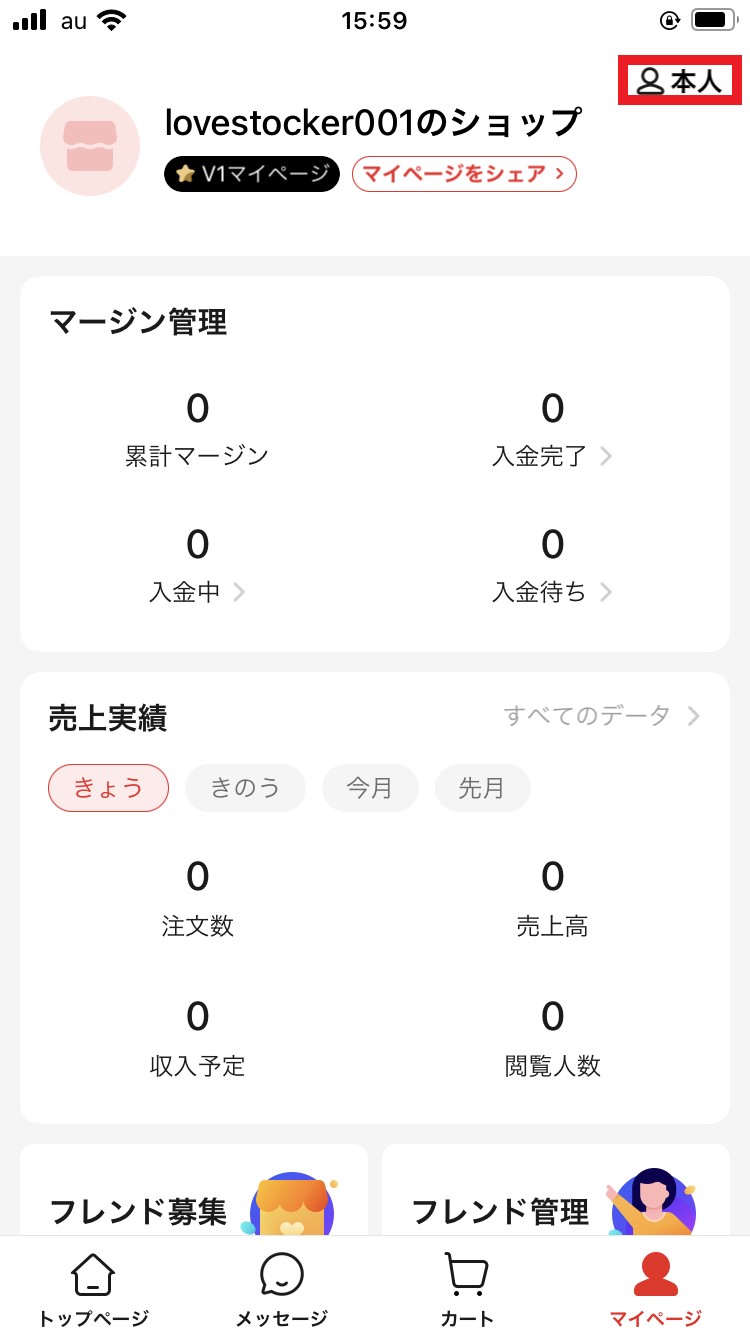Open the フレンド管理 card
This screenshot has height=1334, width=750.
pyautogui.click(x=556, y=1190)
